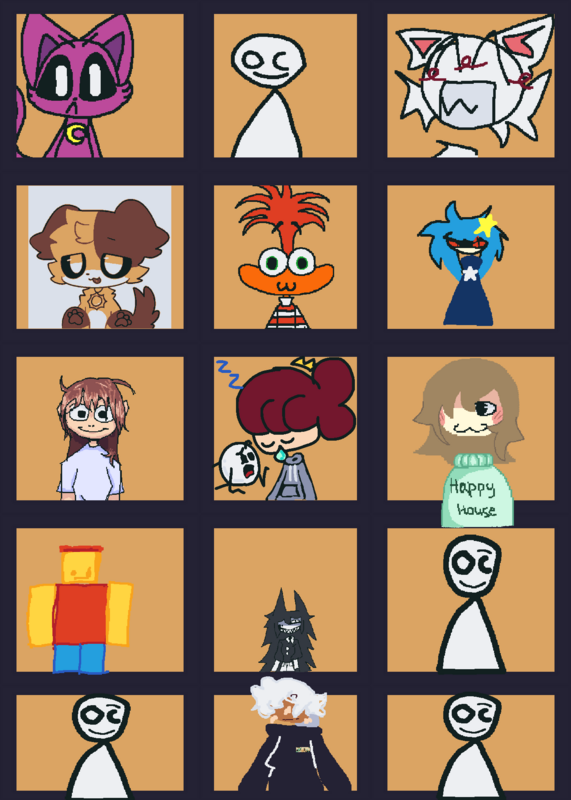Select the small black spiky-haired avatar
This screenshot has height=800, width=571.
coord(285,600)
